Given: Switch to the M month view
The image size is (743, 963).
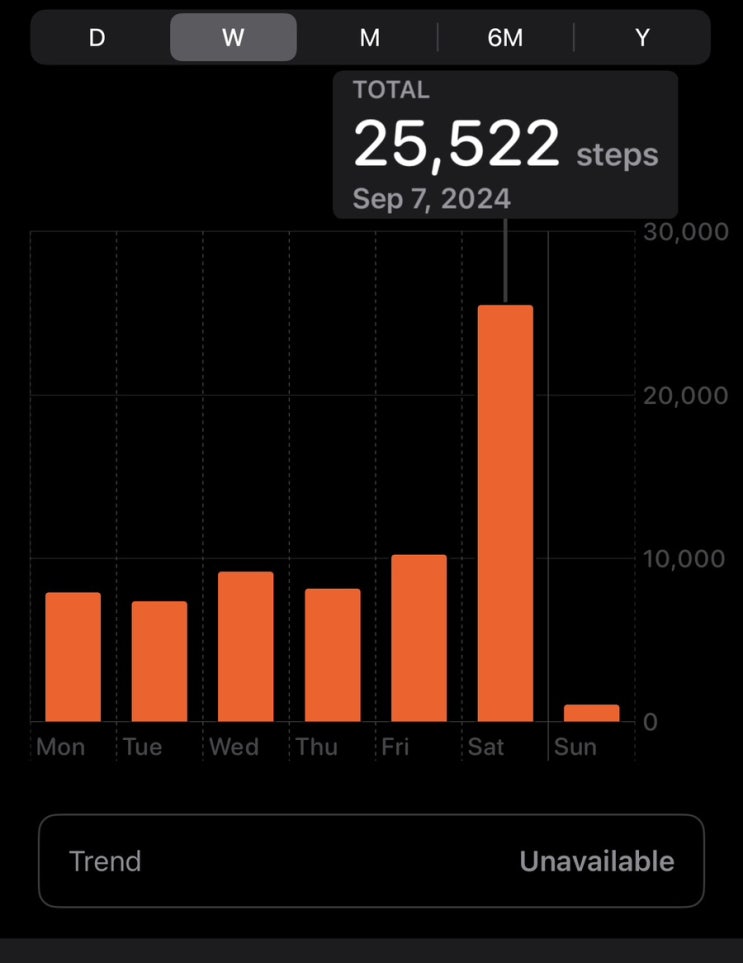Looking at the screenshot, I should click(370, 38).
